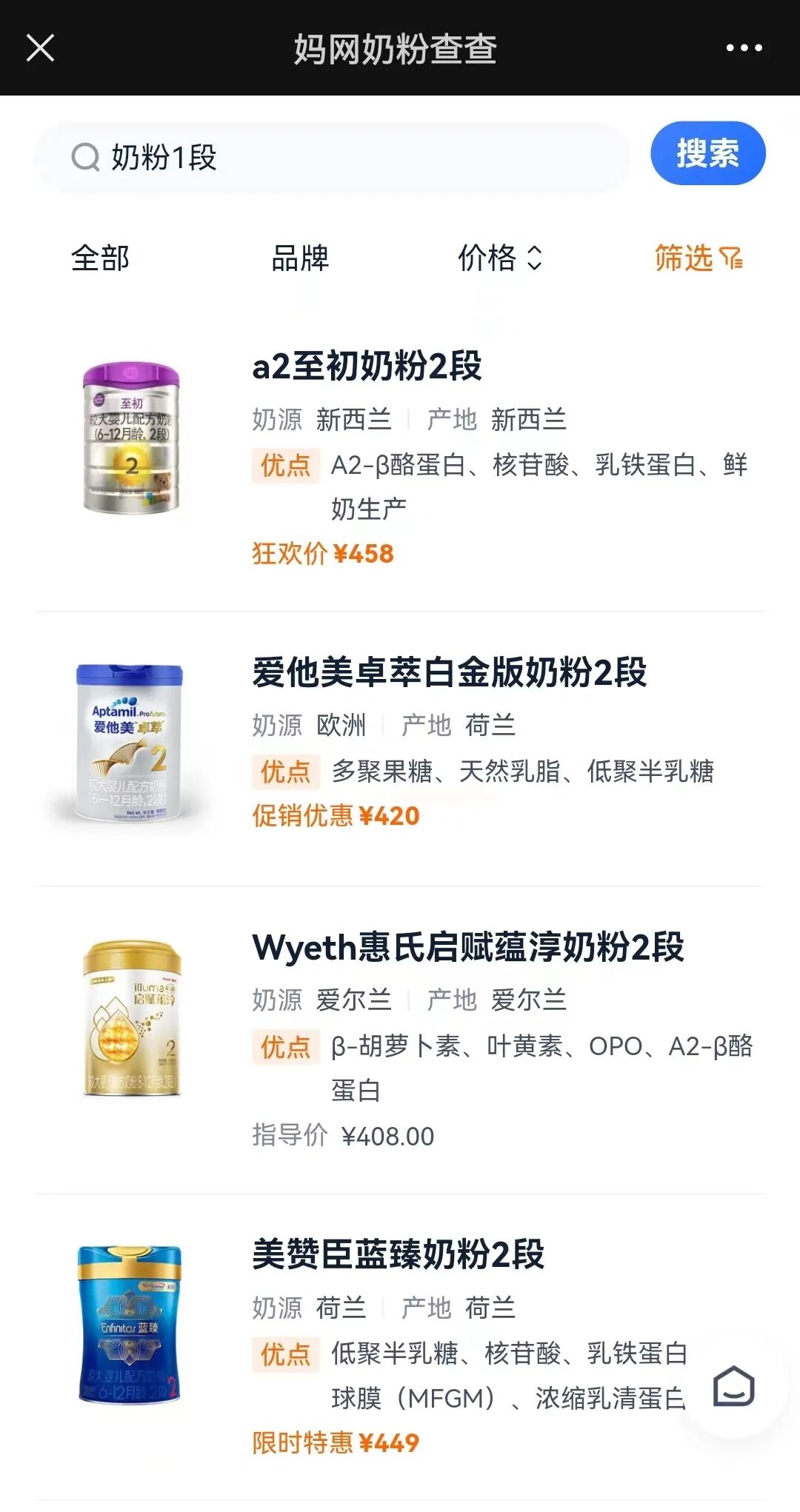Screen dimensions: 800x1512
Task: Tap the search field with 奶粉1段
Action: click(333, 157)
